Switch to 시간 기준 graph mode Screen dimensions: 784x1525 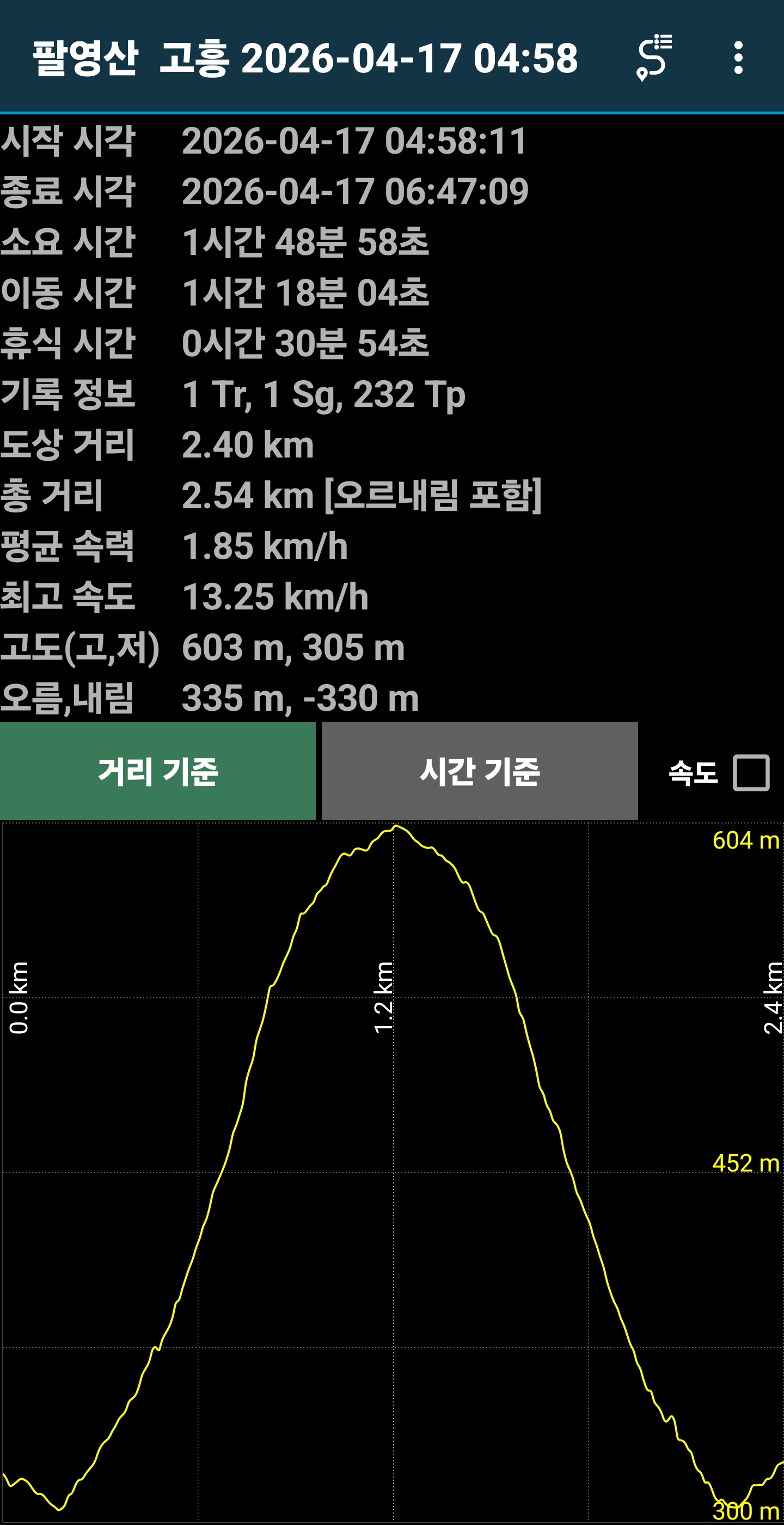[480, 771]
